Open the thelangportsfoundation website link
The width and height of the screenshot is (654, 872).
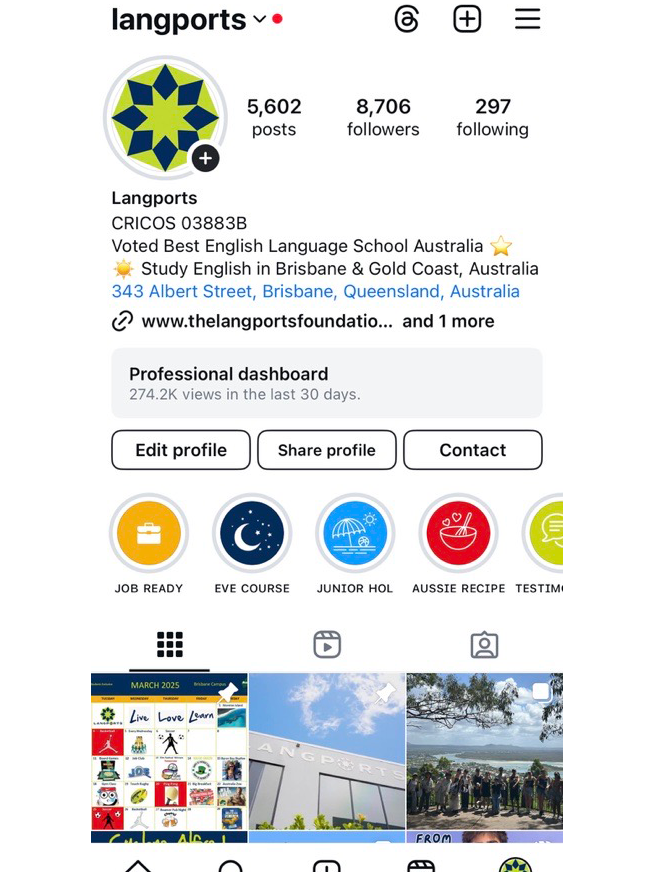[267, 321]
